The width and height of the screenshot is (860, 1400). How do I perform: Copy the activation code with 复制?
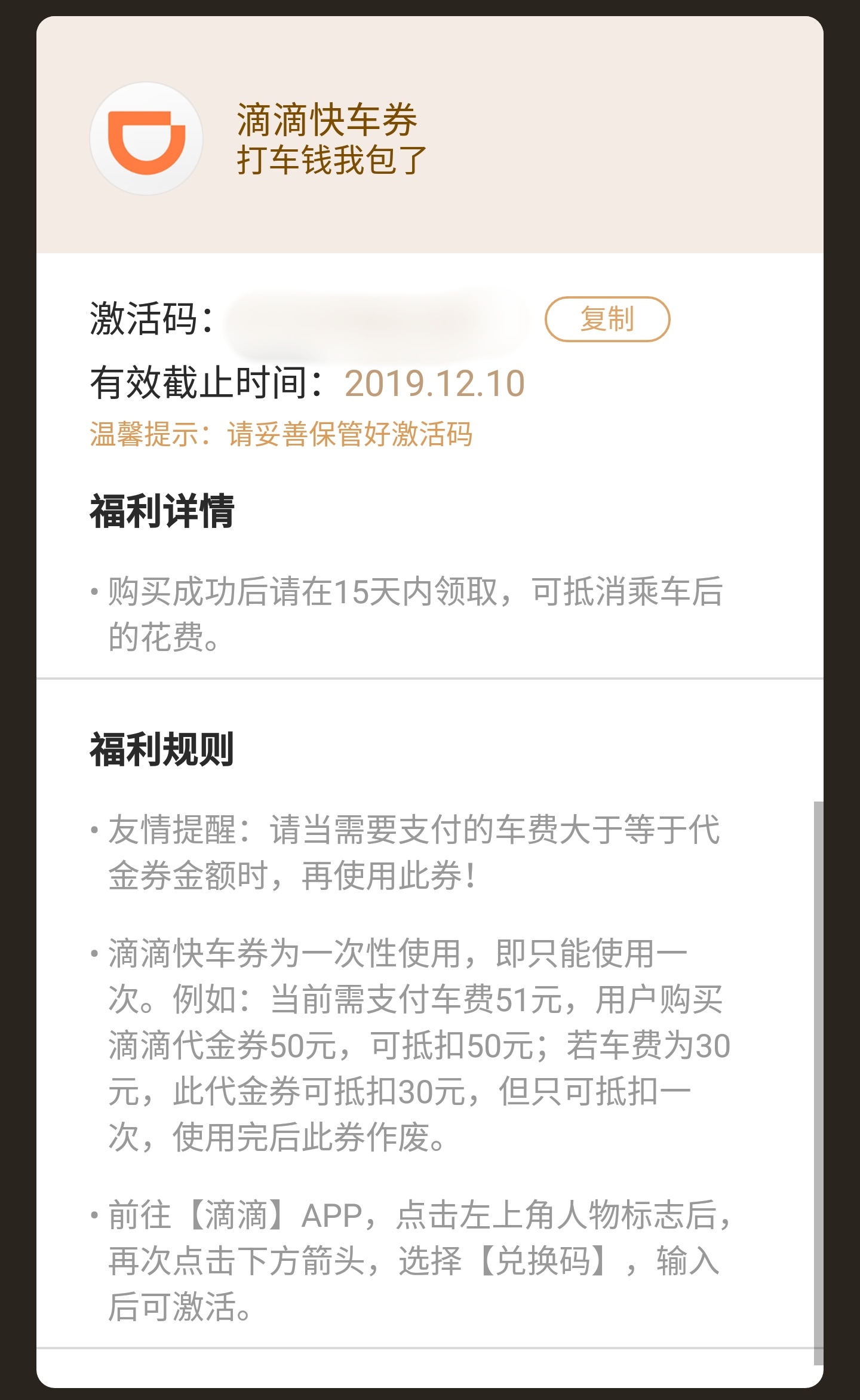coord(607,319)
